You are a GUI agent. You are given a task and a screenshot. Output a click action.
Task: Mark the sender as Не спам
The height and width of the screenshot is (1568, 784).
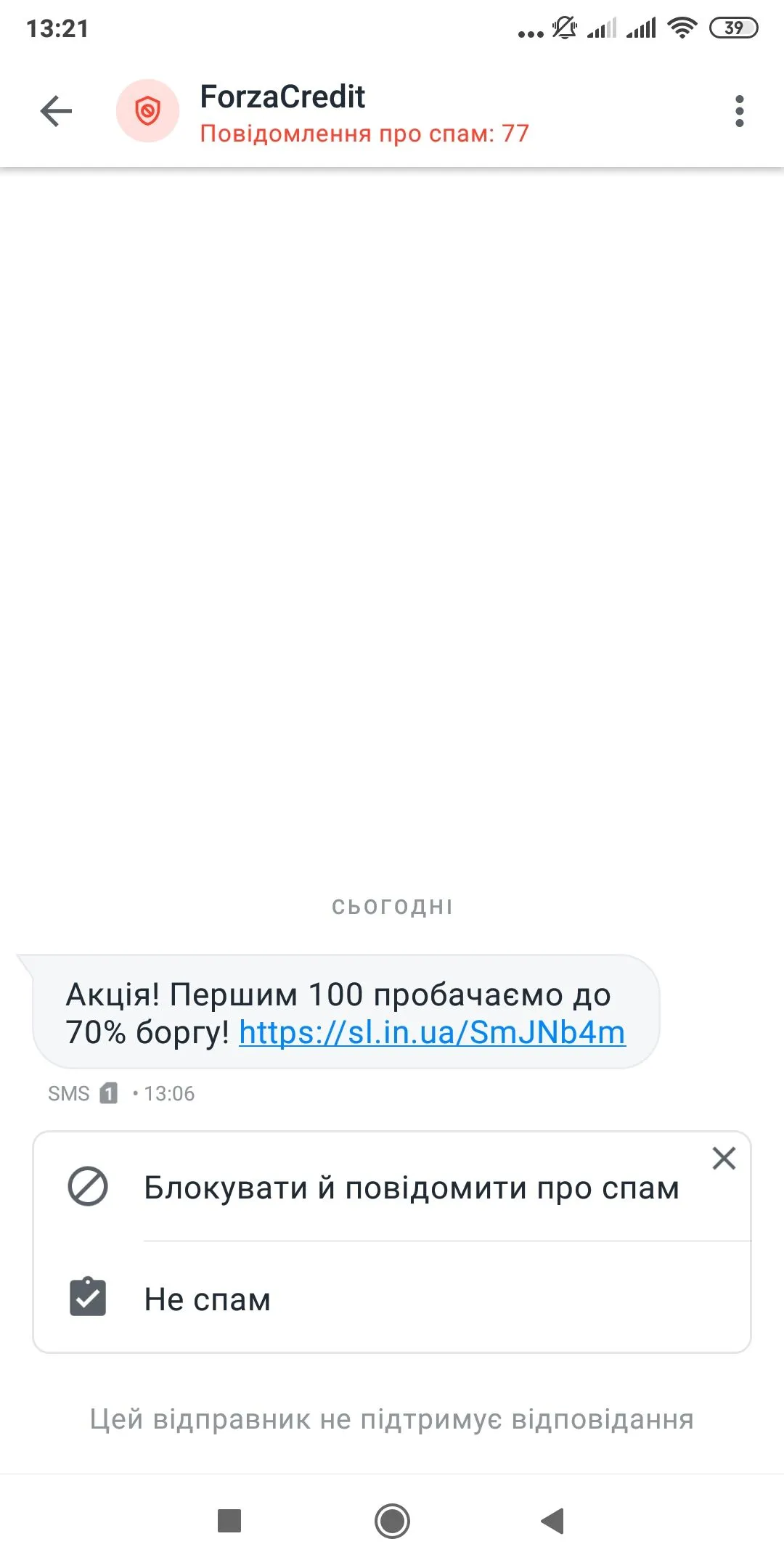(x=208, y=1299)
